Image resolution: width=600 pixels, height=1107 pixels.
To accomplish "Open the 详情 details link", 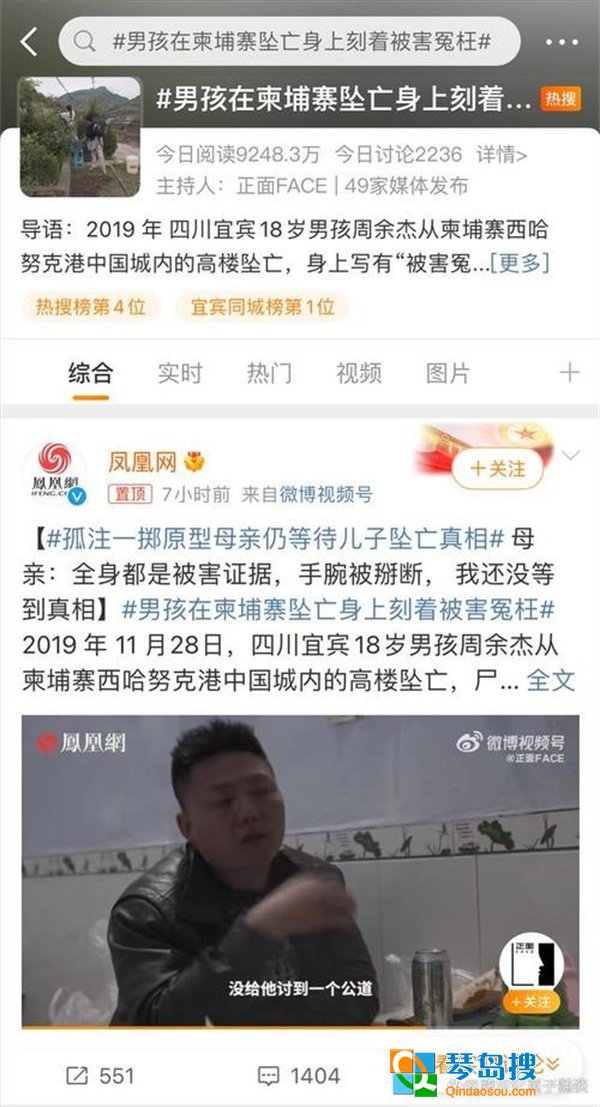I will tap(501, 154).
